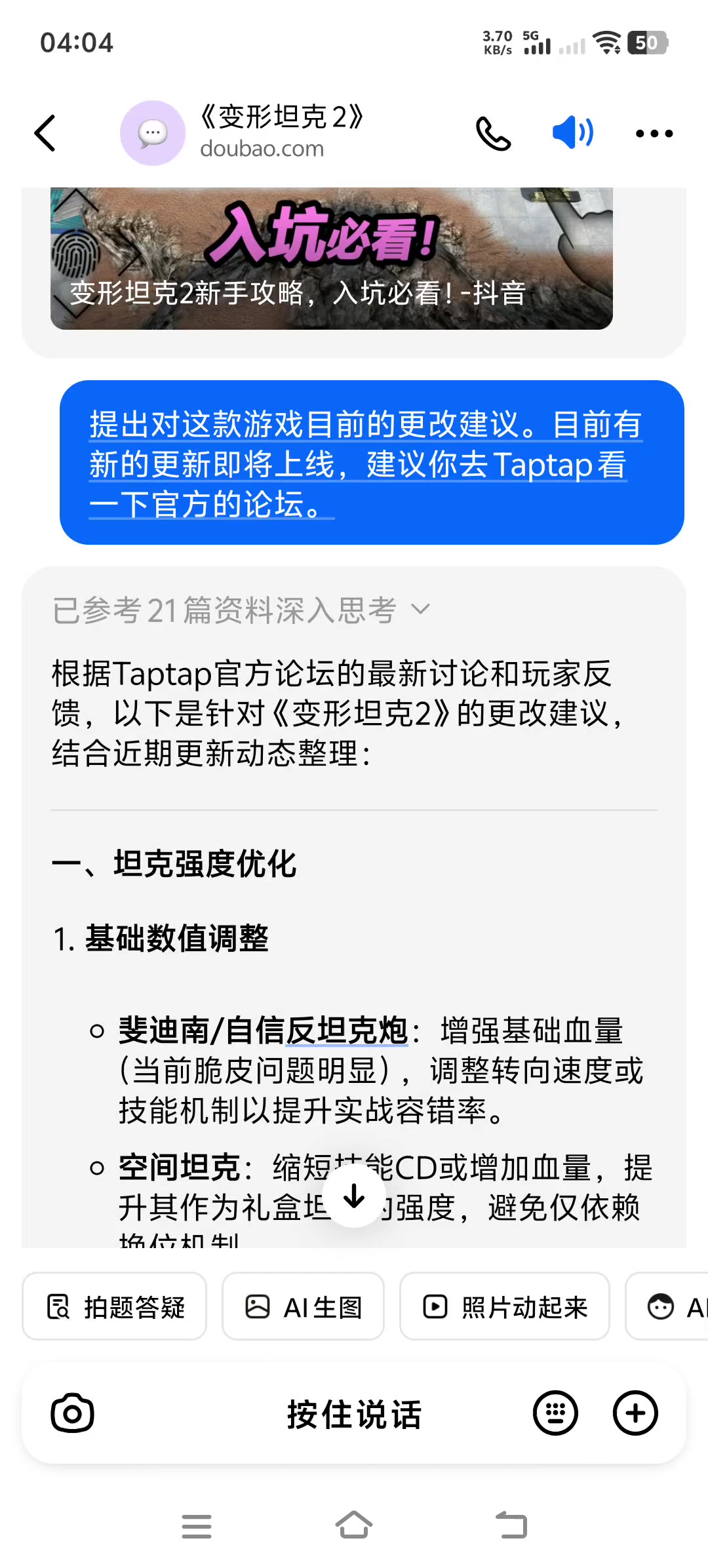Open the camera in the input bar

click(x=72, y=1413)
